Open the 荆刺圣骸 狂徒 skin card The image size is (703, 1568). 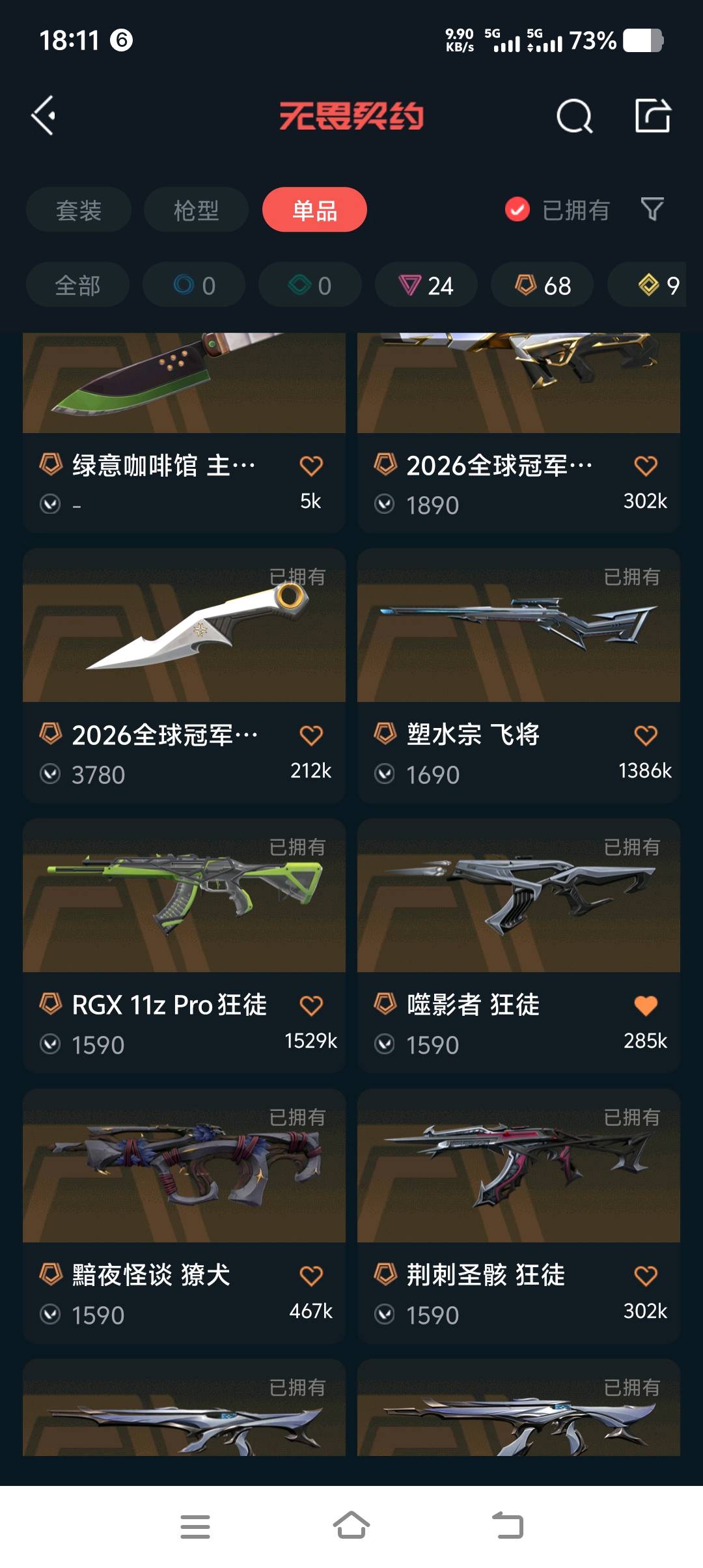pyautogui.click(x=519, y=1216)
